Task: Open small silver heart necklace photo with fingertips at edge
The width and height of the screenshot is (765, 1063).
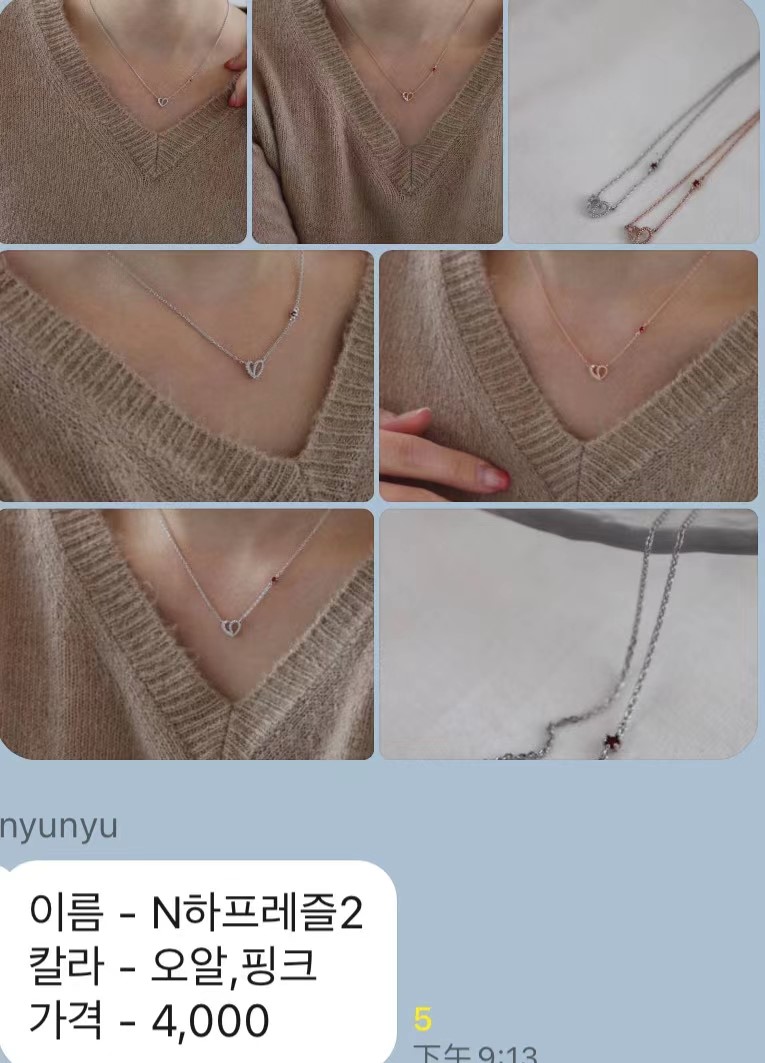Action: click(x=122, y=120)
